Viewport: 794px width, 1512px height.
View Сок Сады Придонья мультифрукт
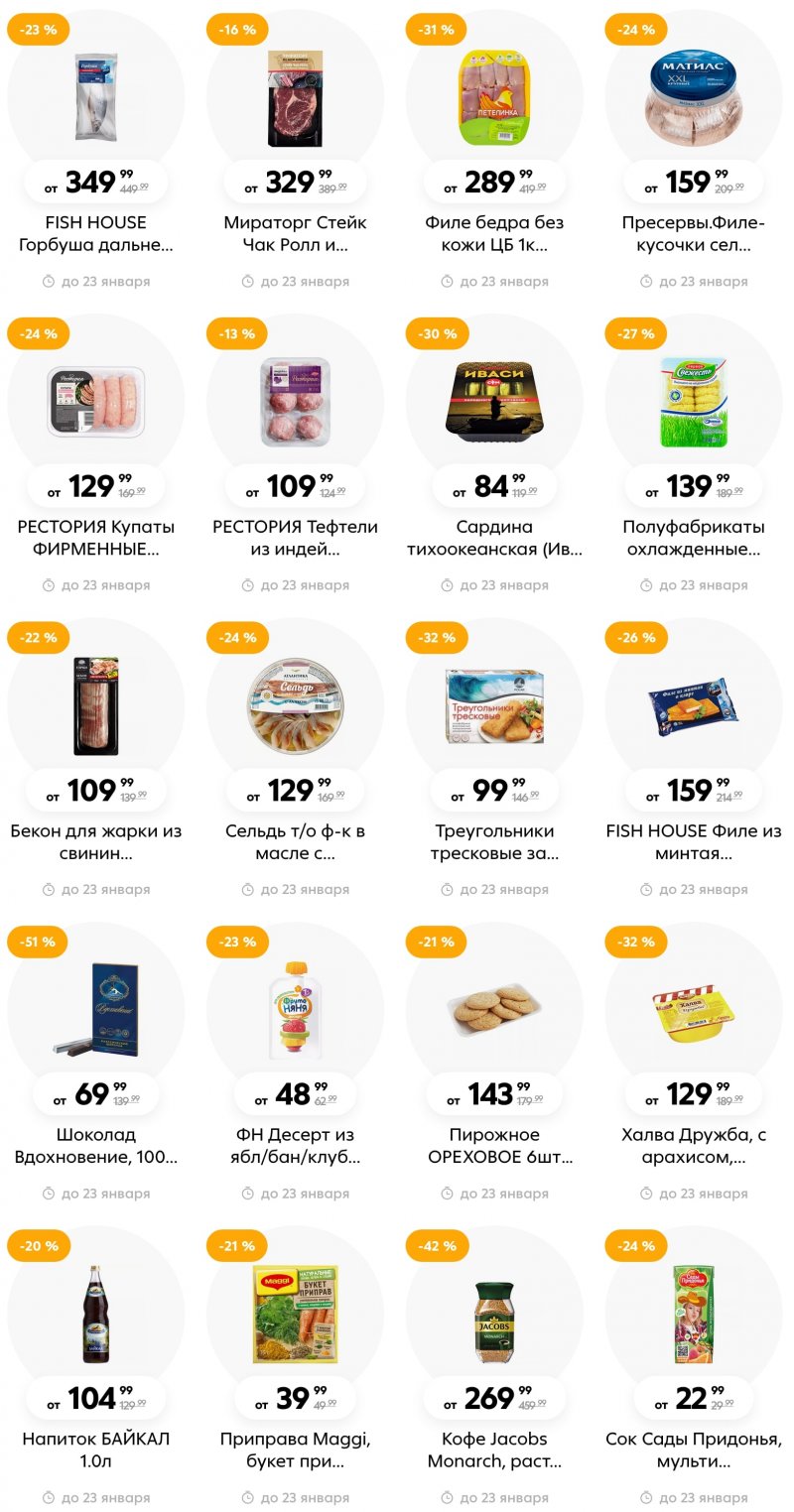pos(694,1314)
